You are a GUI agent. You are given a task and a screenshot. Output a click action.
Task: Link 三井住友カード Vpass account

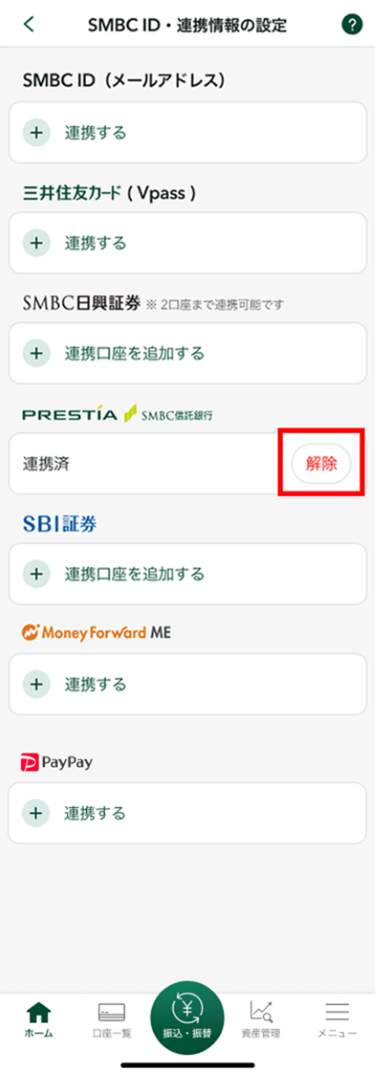pyautogui.click(x=187, y=243)
